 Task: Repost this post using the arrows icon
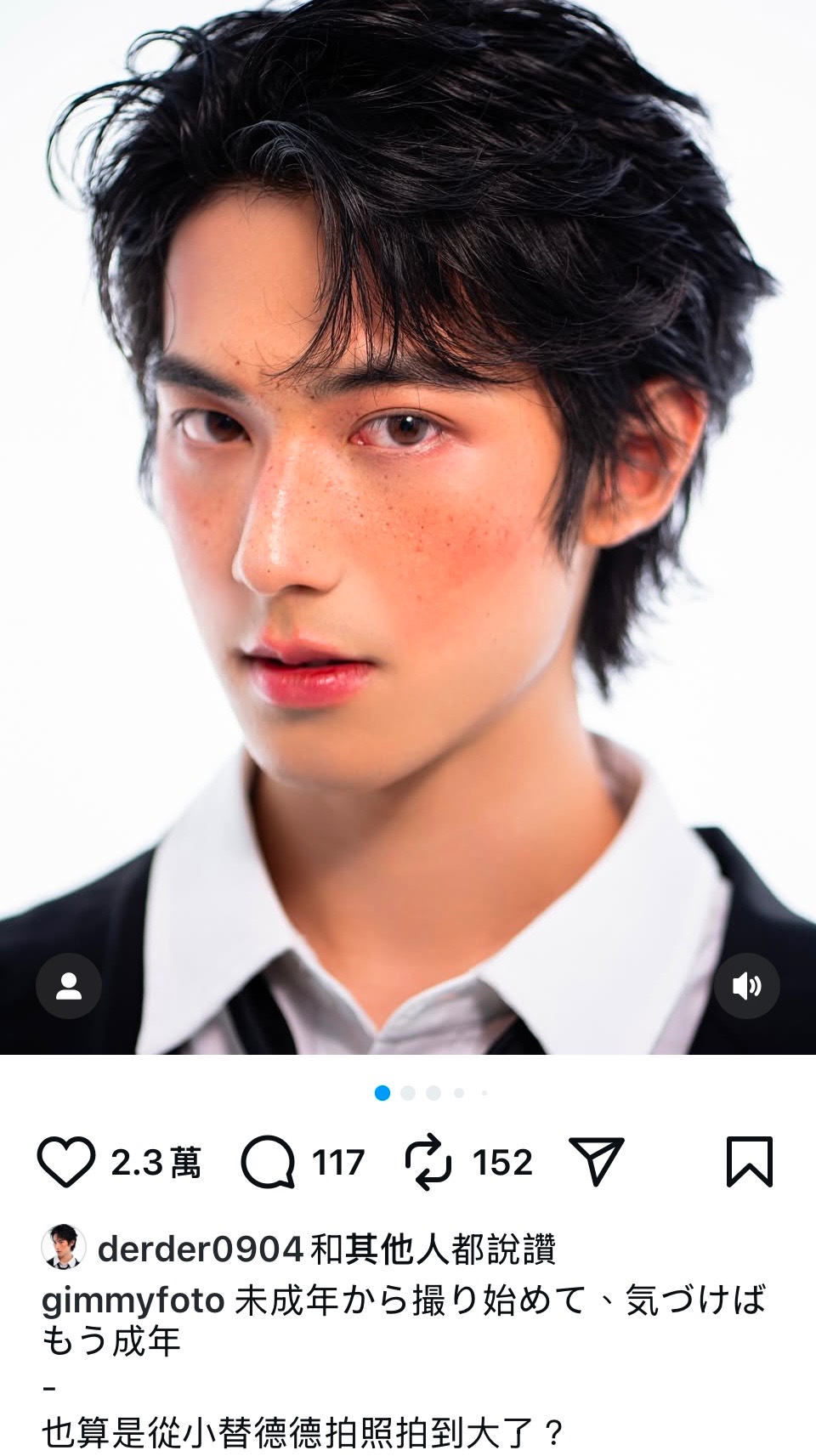(429, 1162)
